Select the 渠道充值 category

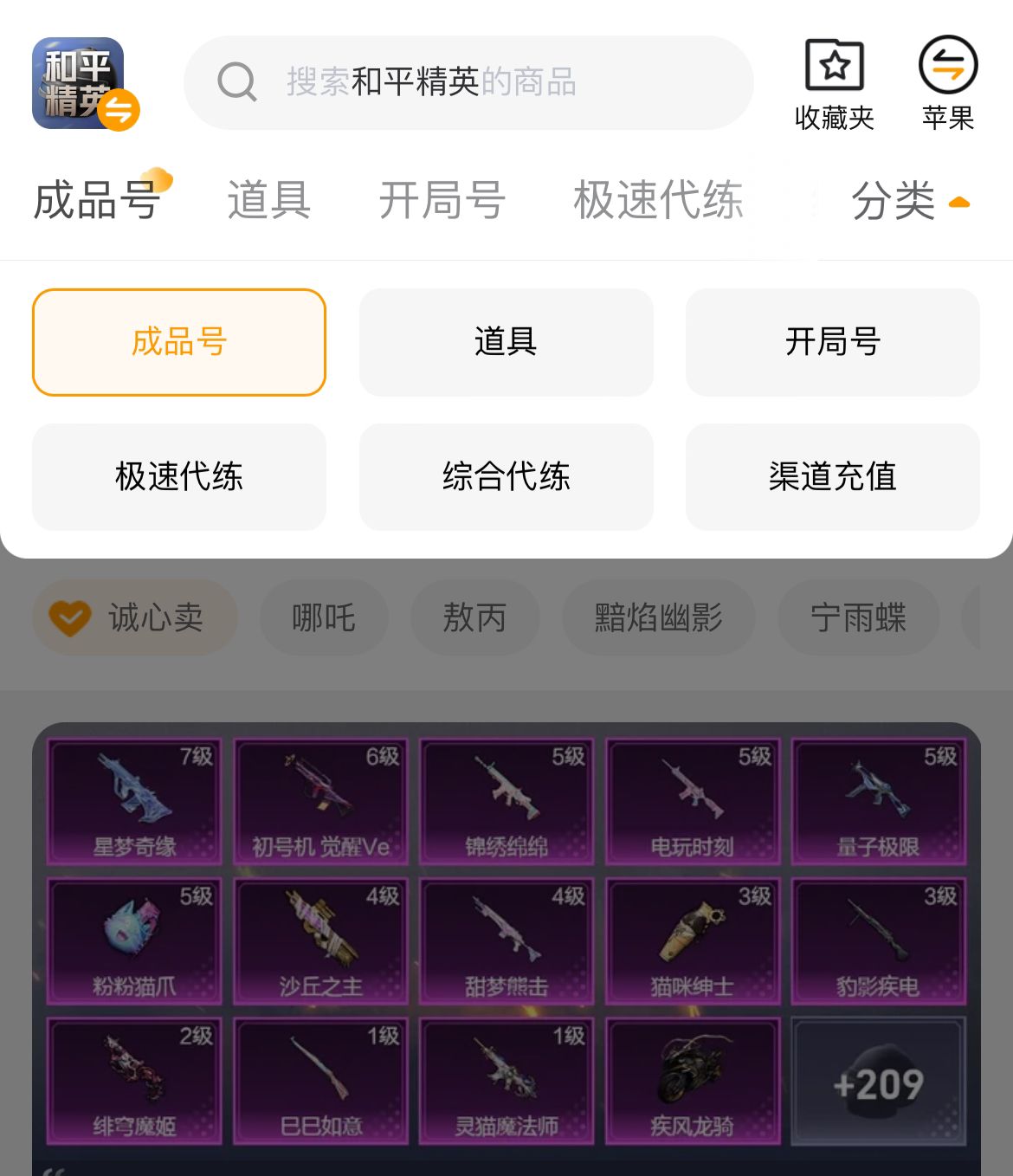pos(832,476)
